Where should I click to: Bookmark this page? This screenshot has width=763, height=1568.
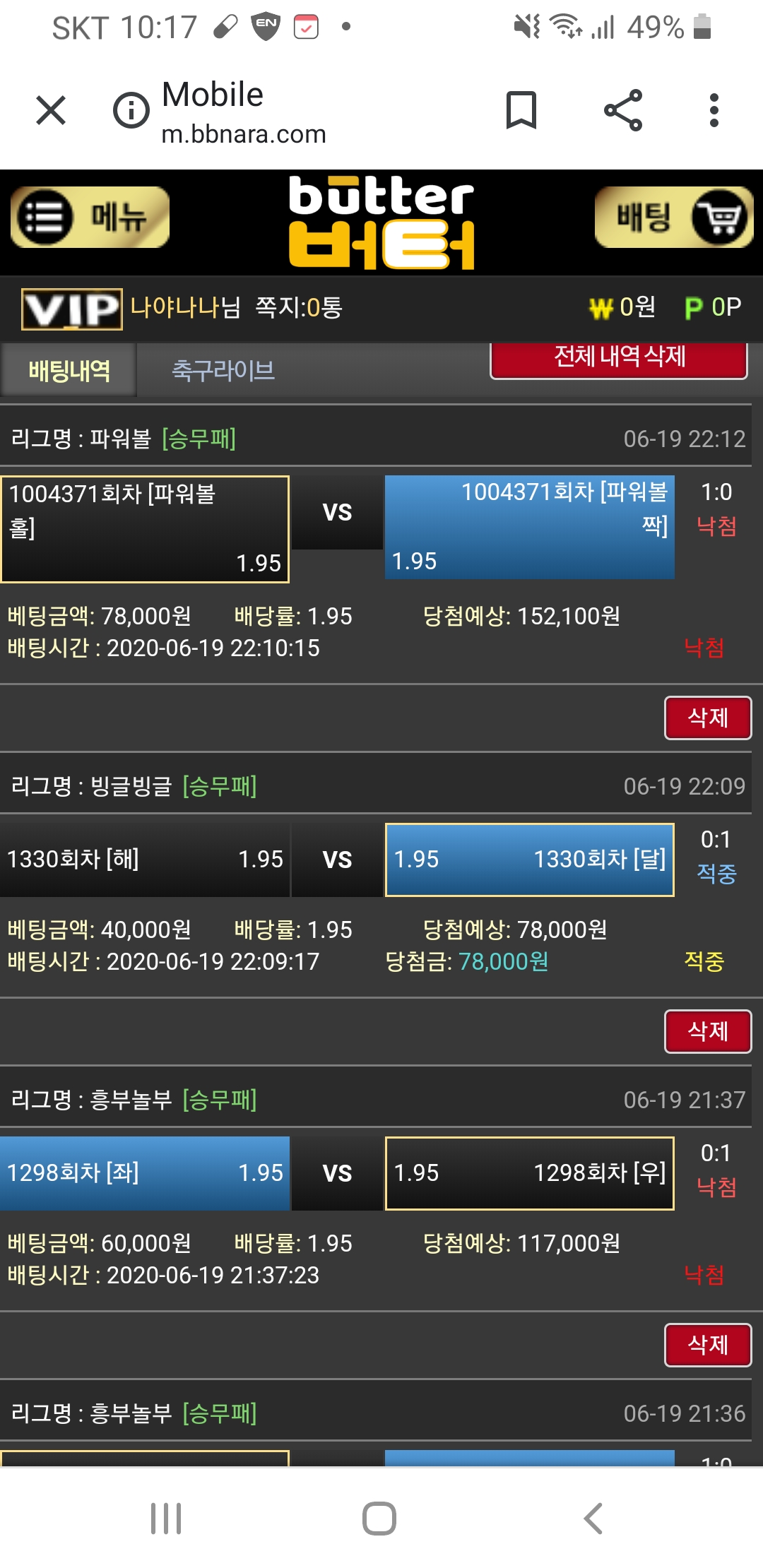(521, 110)
